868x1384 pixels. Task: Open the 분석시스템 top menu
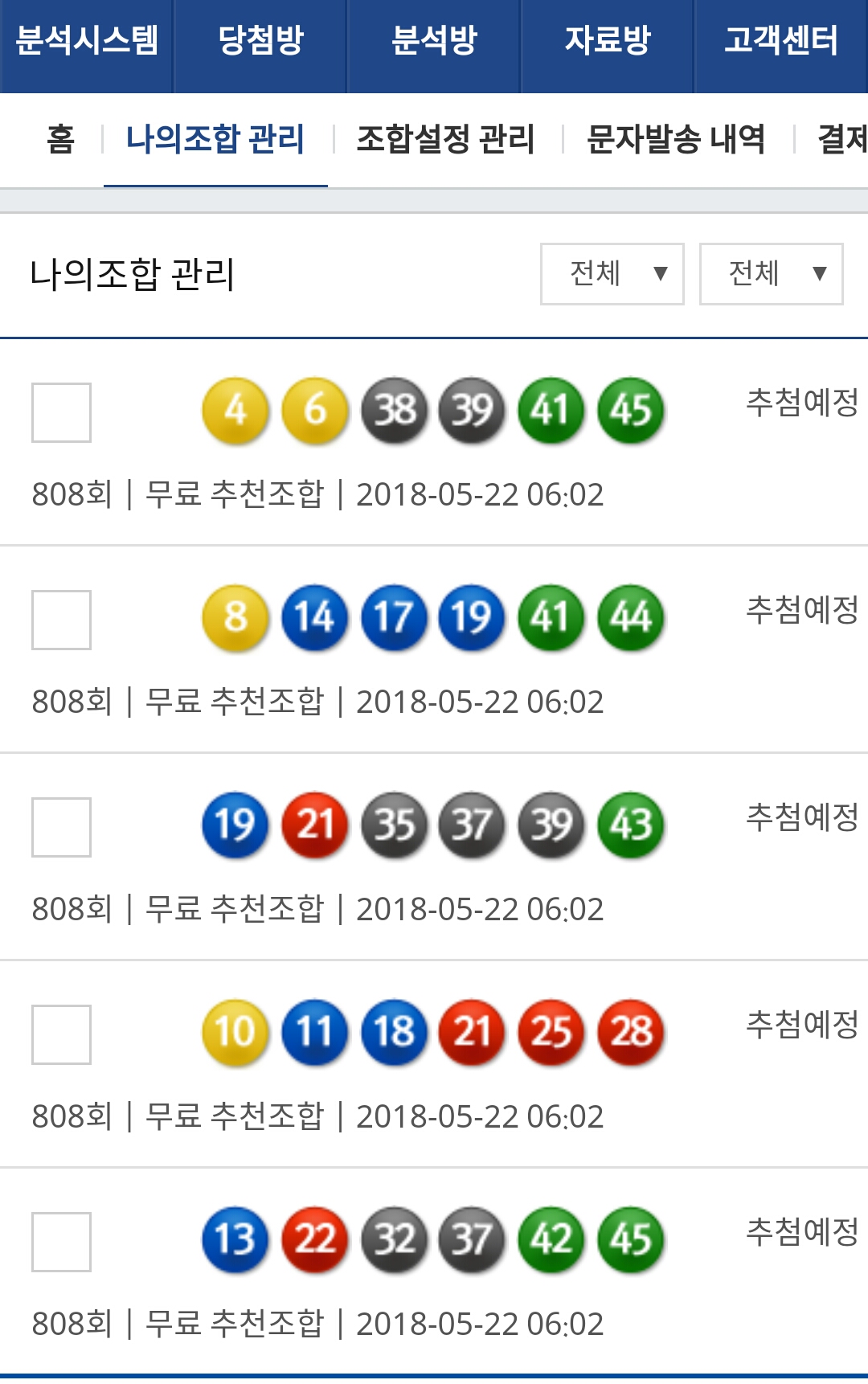tap(87, 42)
